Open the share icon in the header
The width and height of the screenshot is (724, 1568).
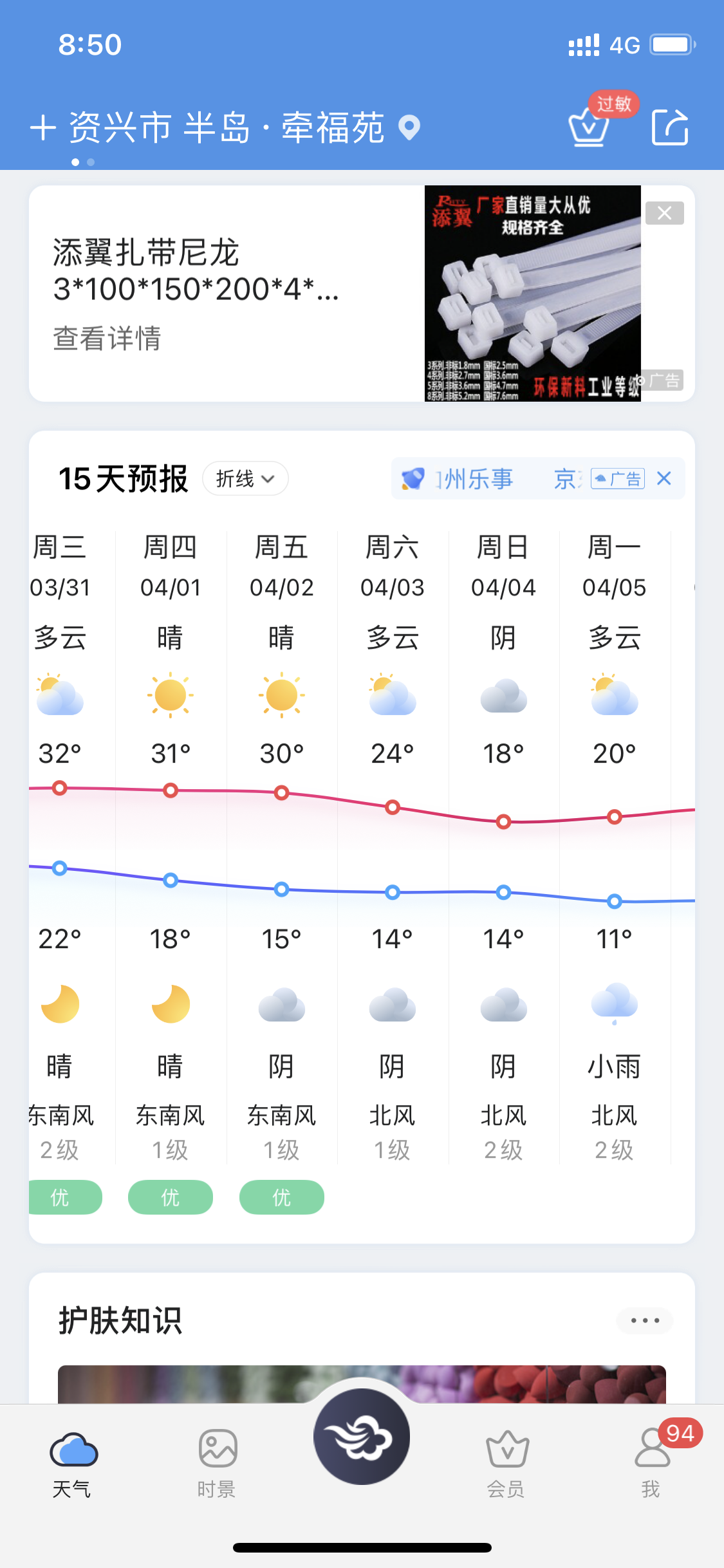(x=671, y=127)
